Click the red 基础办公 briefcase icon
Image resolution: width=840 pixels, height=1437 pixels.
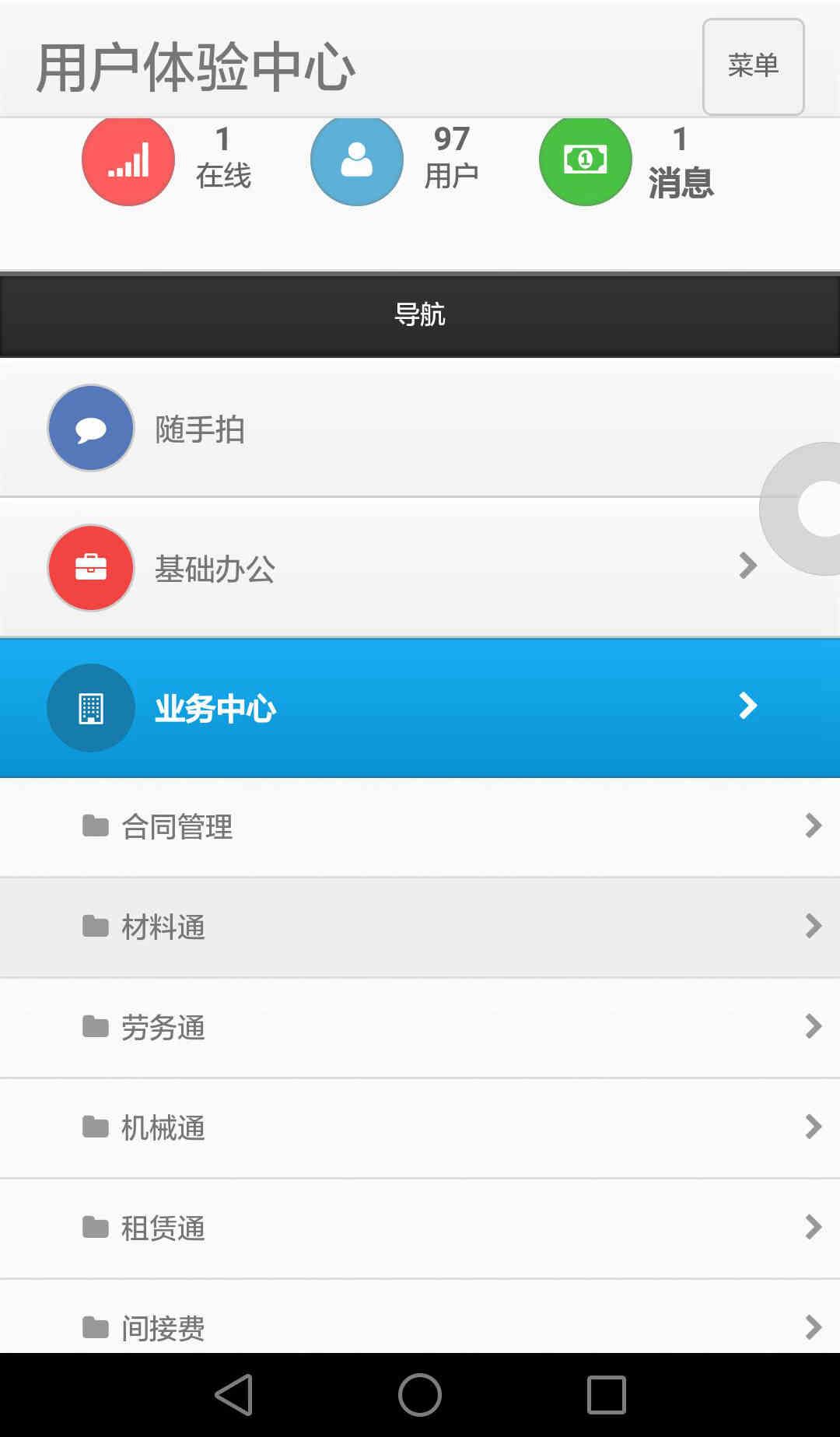[90, 568]
